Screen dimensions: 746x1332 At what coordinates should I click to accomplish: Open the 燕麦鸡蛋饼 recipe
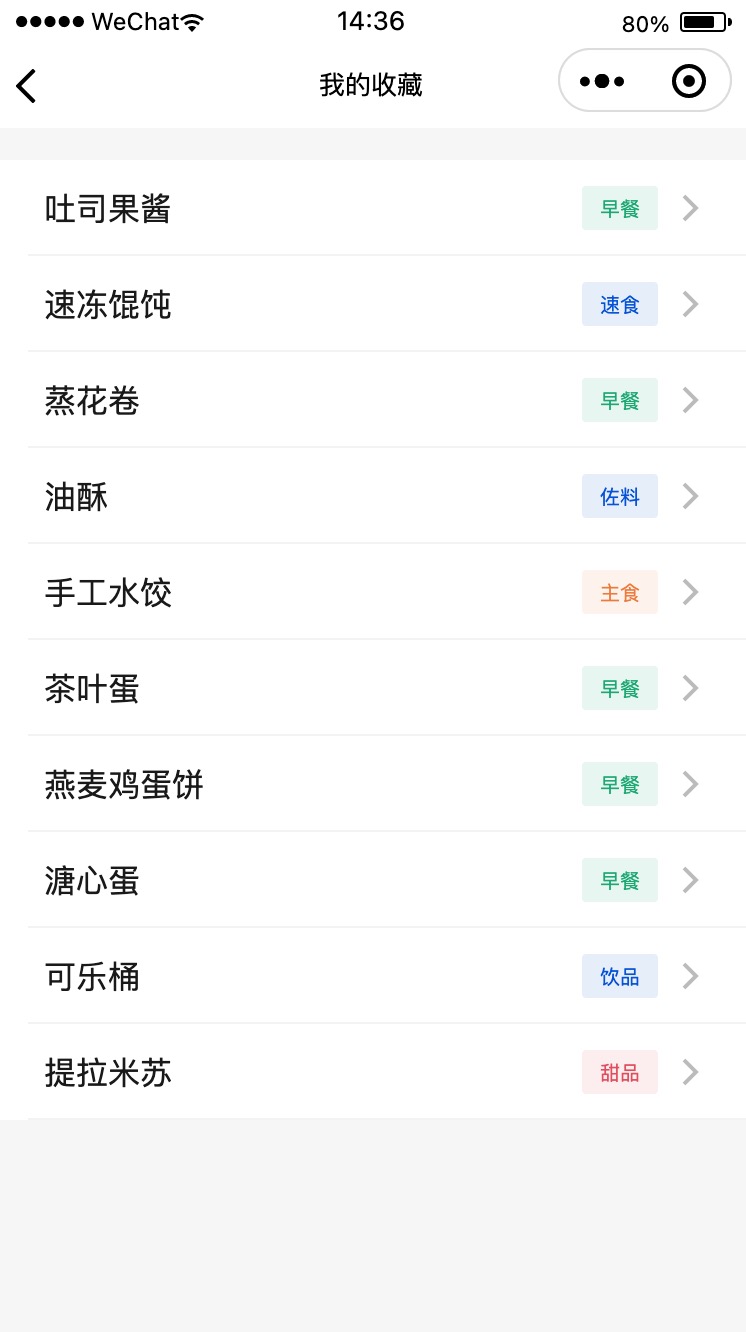coord(373,784)
